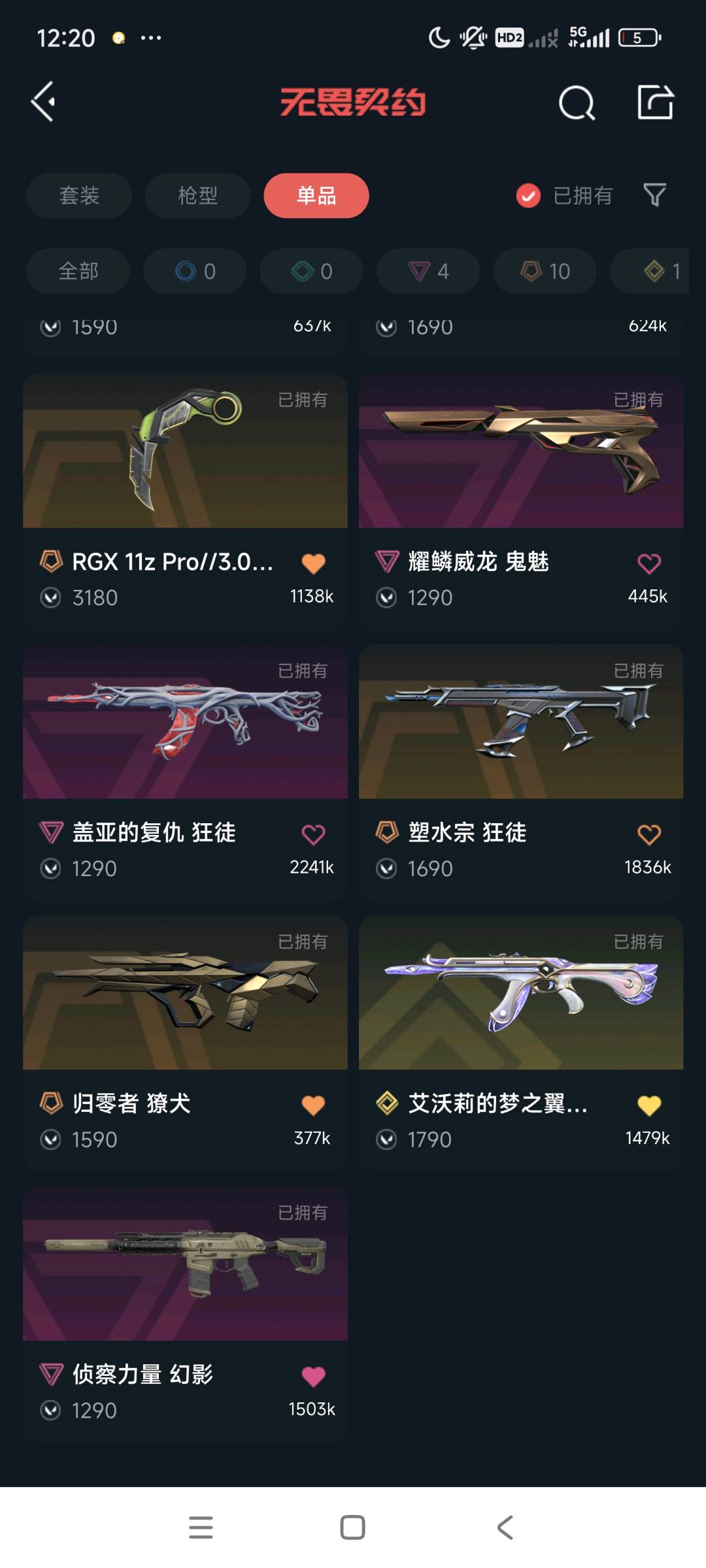Filter by the purple tier chip showing 4
706x1568 pixels.
click(428, 270)
